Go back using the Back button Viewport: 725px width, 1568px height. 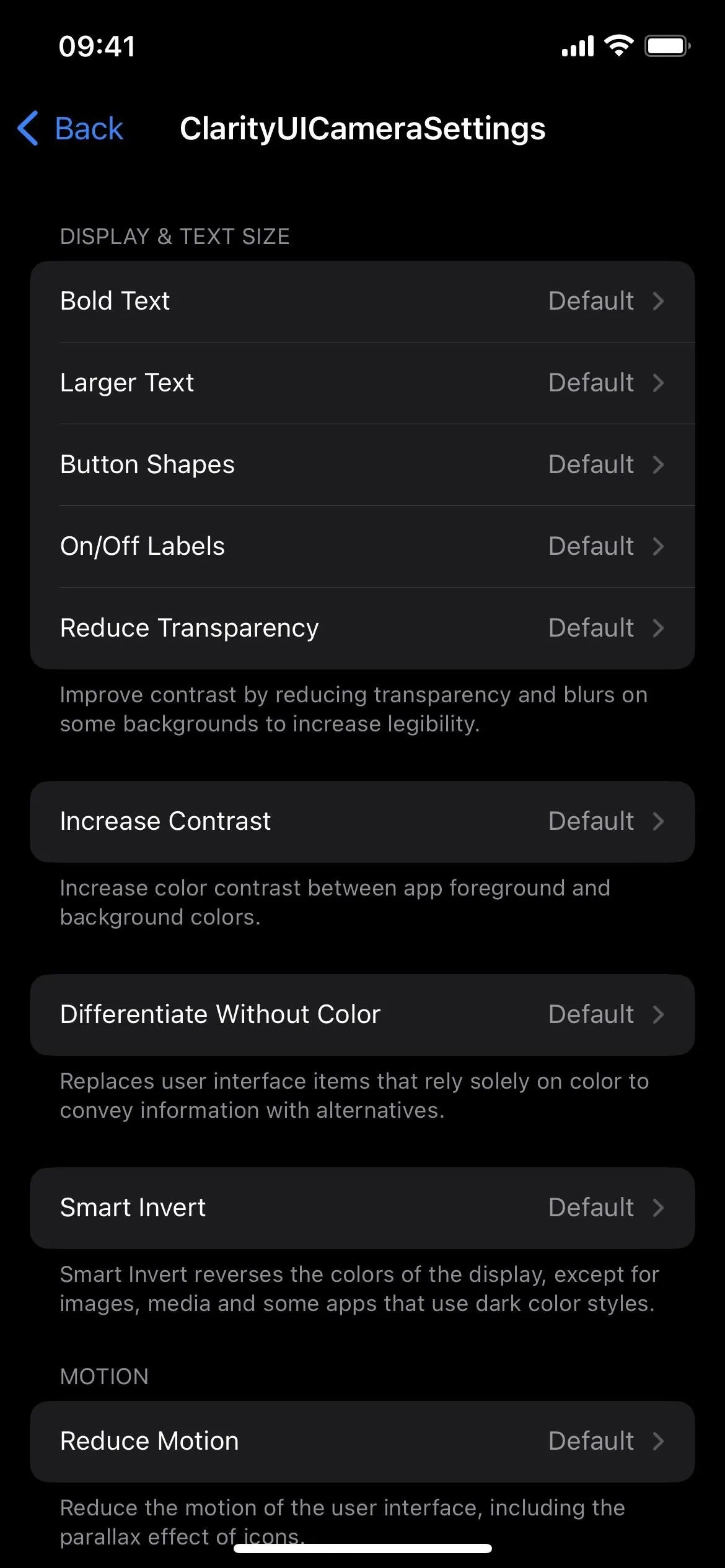(70, 129)
